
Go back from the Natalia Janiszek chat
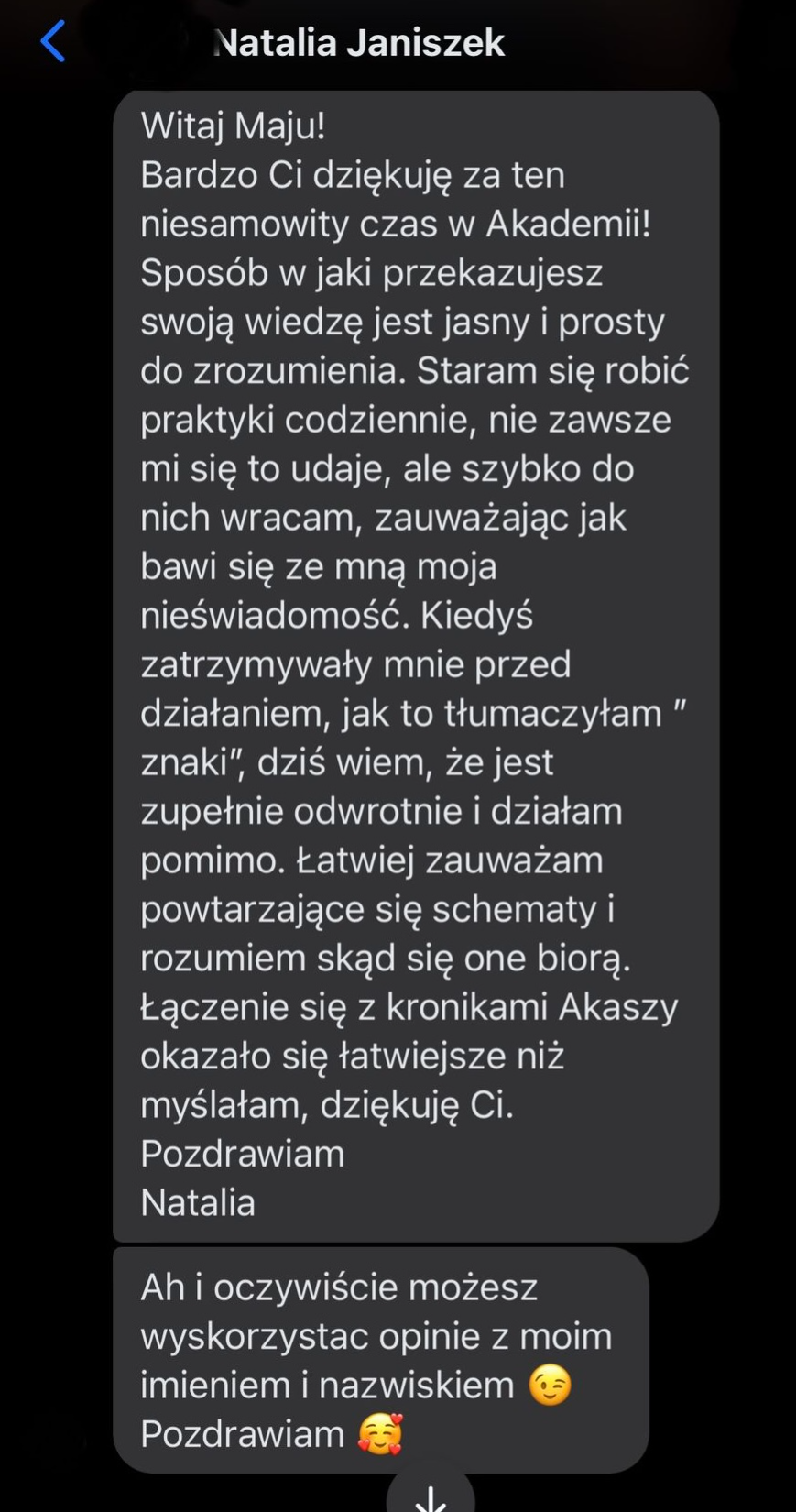pos(53,42)
